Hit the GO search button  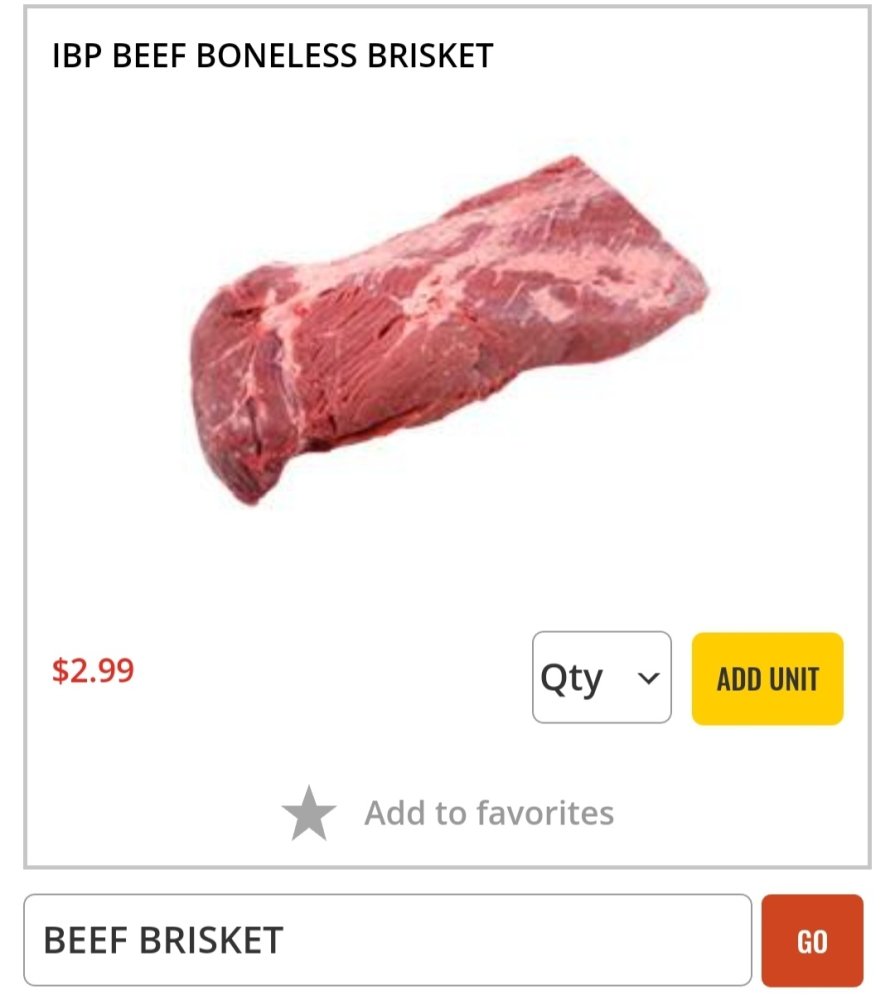(811, 940)
